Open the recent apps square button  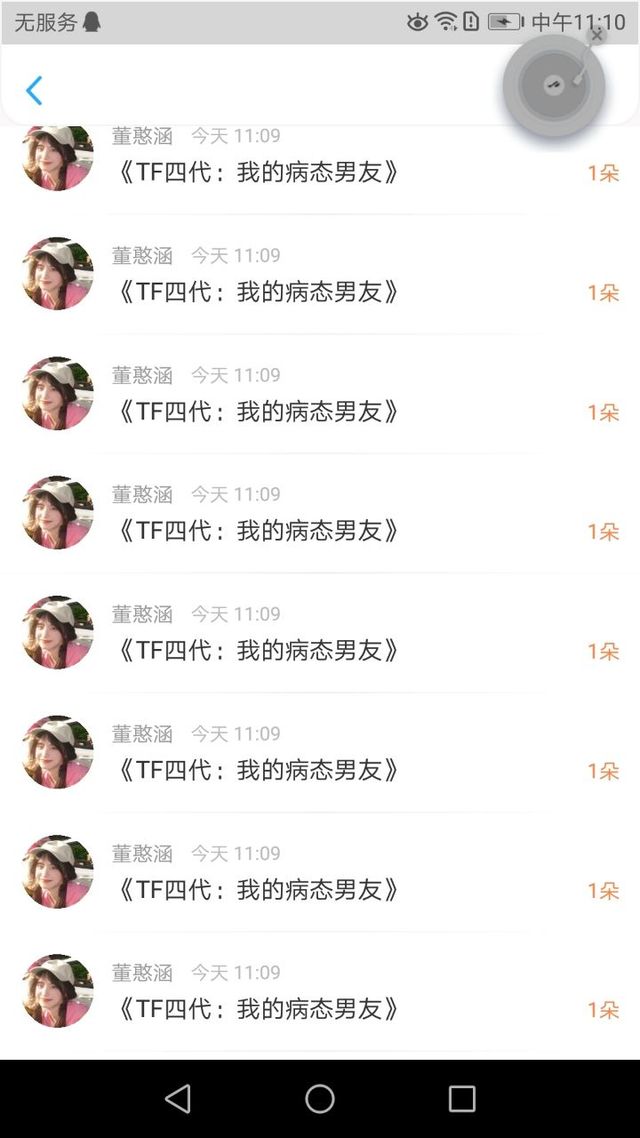[x=461, y=1099]
